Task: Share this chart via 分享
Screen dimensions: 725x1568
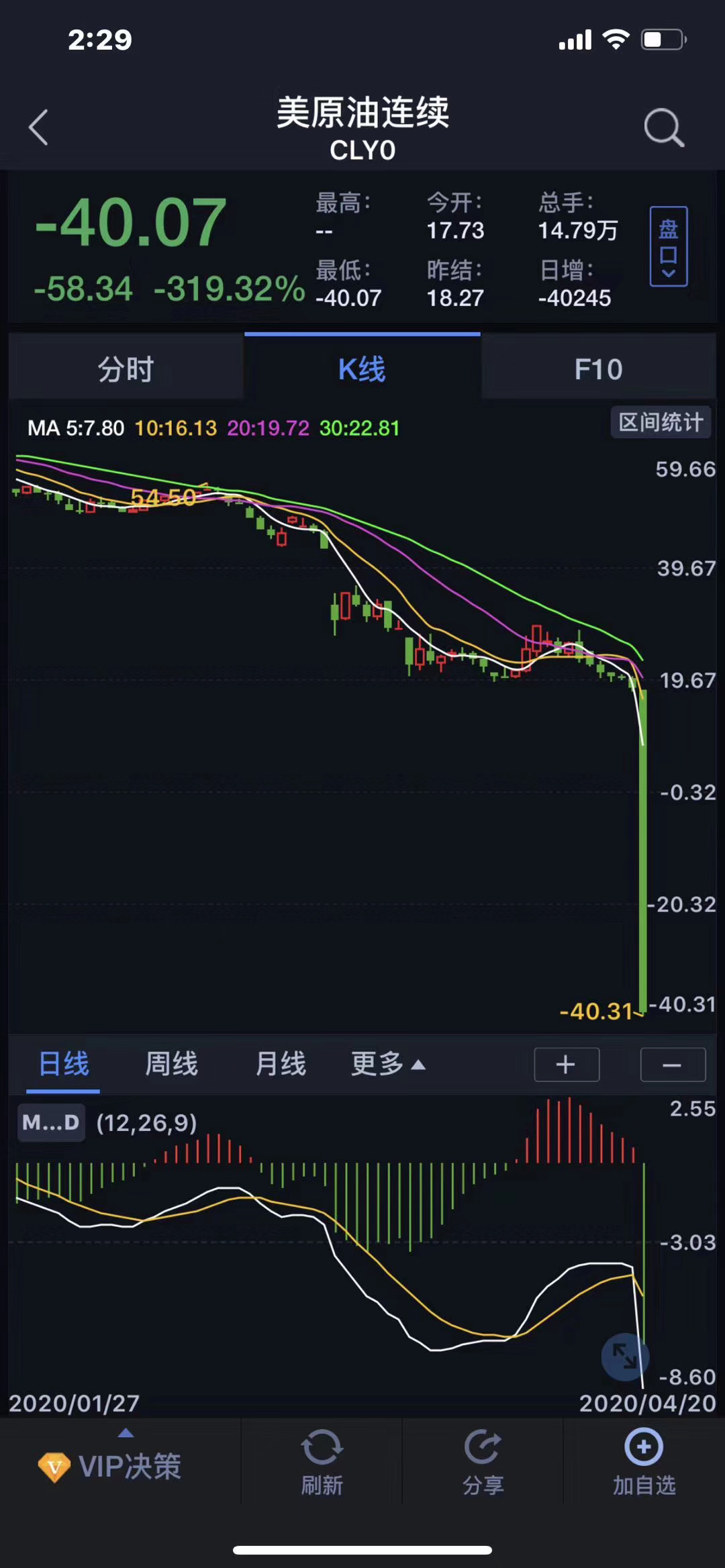Action: pos(483,1463)
